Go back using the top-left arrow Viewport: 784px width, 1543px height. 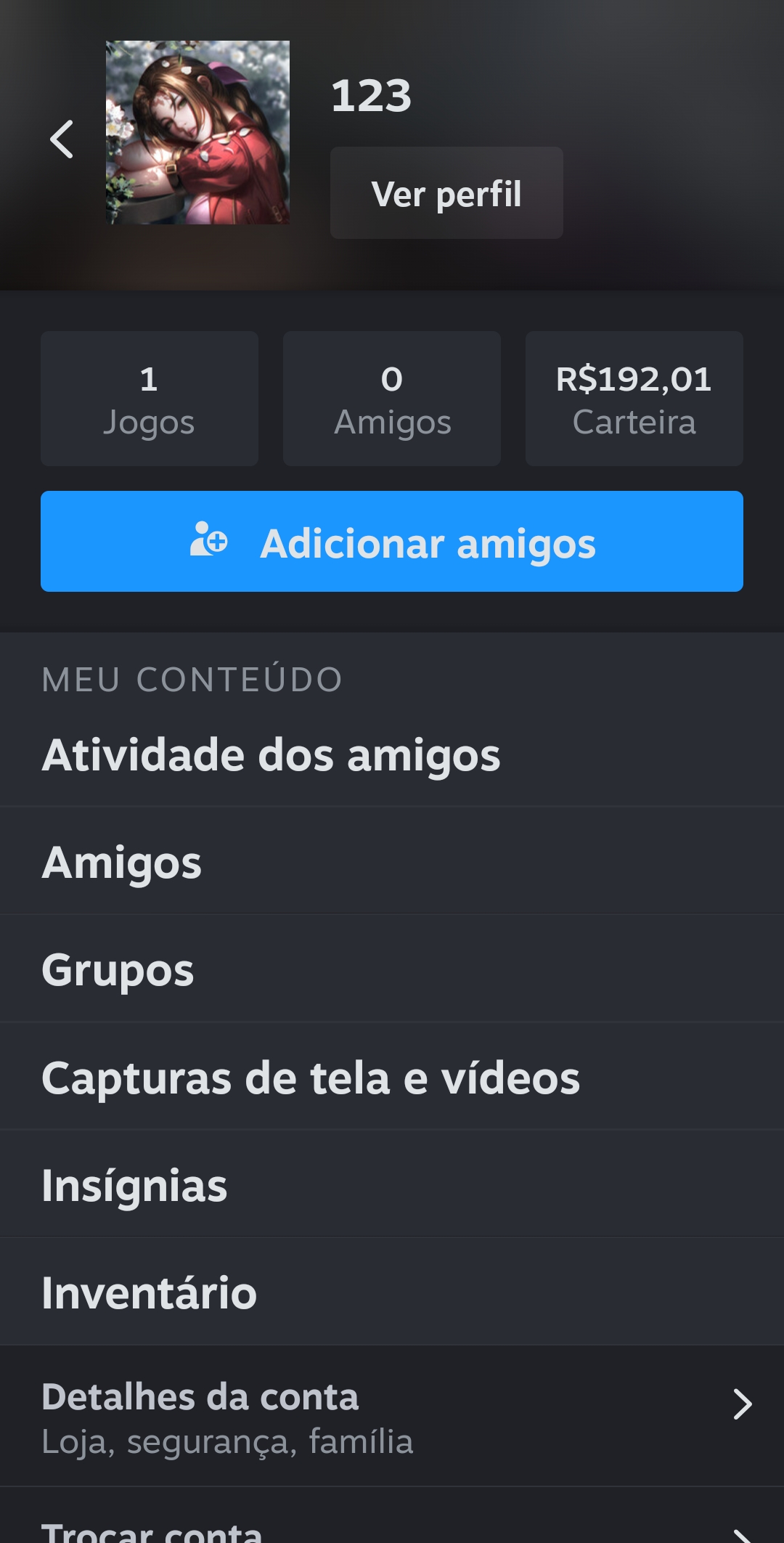click(62, 139)
